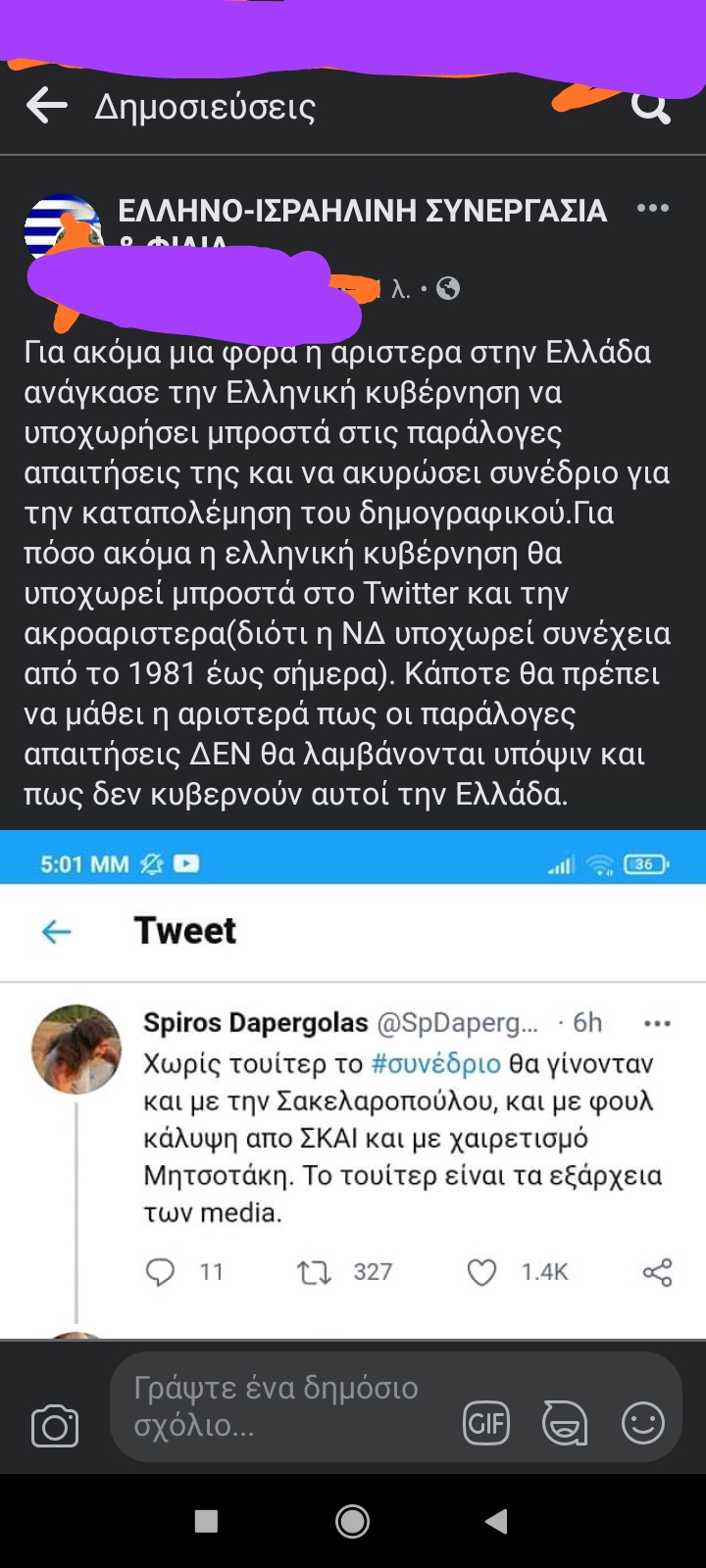Tap the comment field Γράψτε ένα δημόσιο σχόλιο

coord(284,1405)
